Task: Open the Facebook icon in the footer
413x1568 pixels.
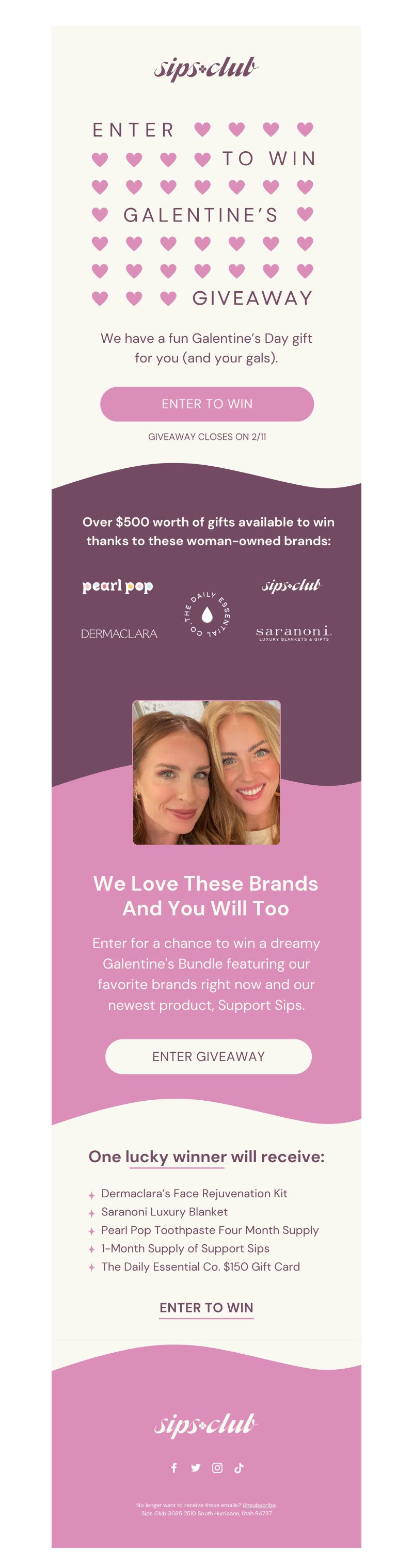Action: (x=174, y=1467)
